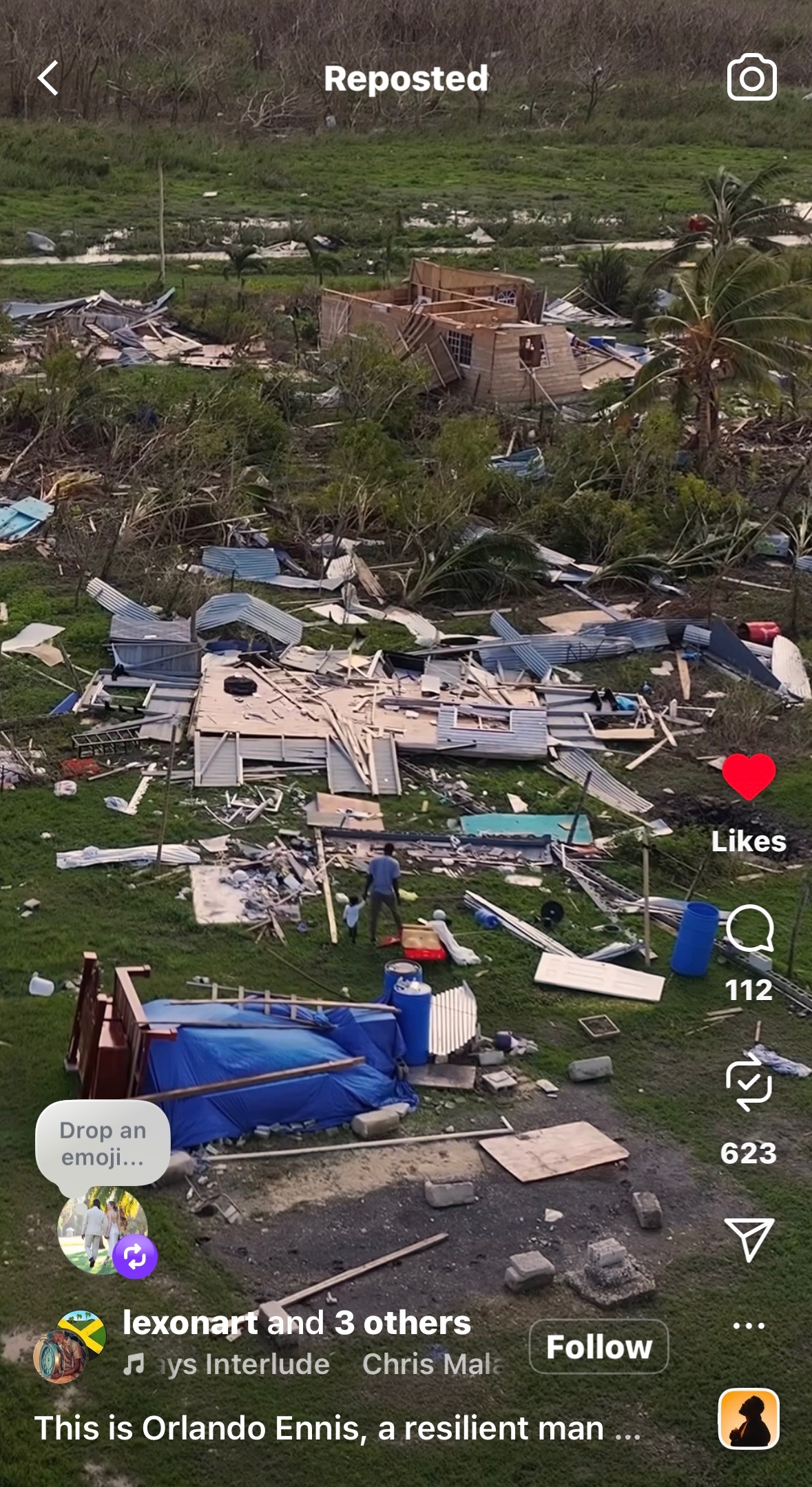812x1487 pixels.
Task: Tap the Drop an emoji bubble
Action: coord(103,1144)
